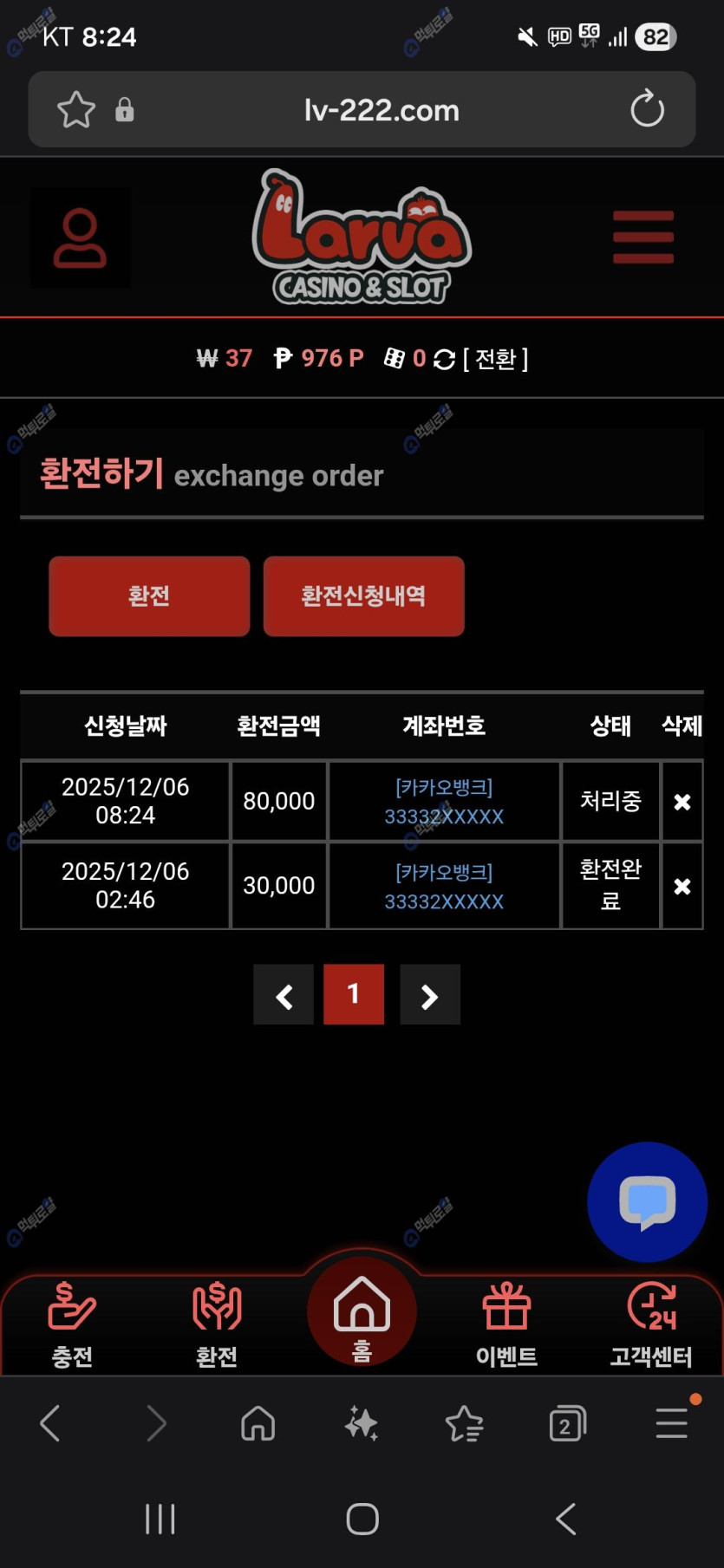724x1568 pixels.
Task: Open the browser tabs switcher
Action: point(567,1424)
